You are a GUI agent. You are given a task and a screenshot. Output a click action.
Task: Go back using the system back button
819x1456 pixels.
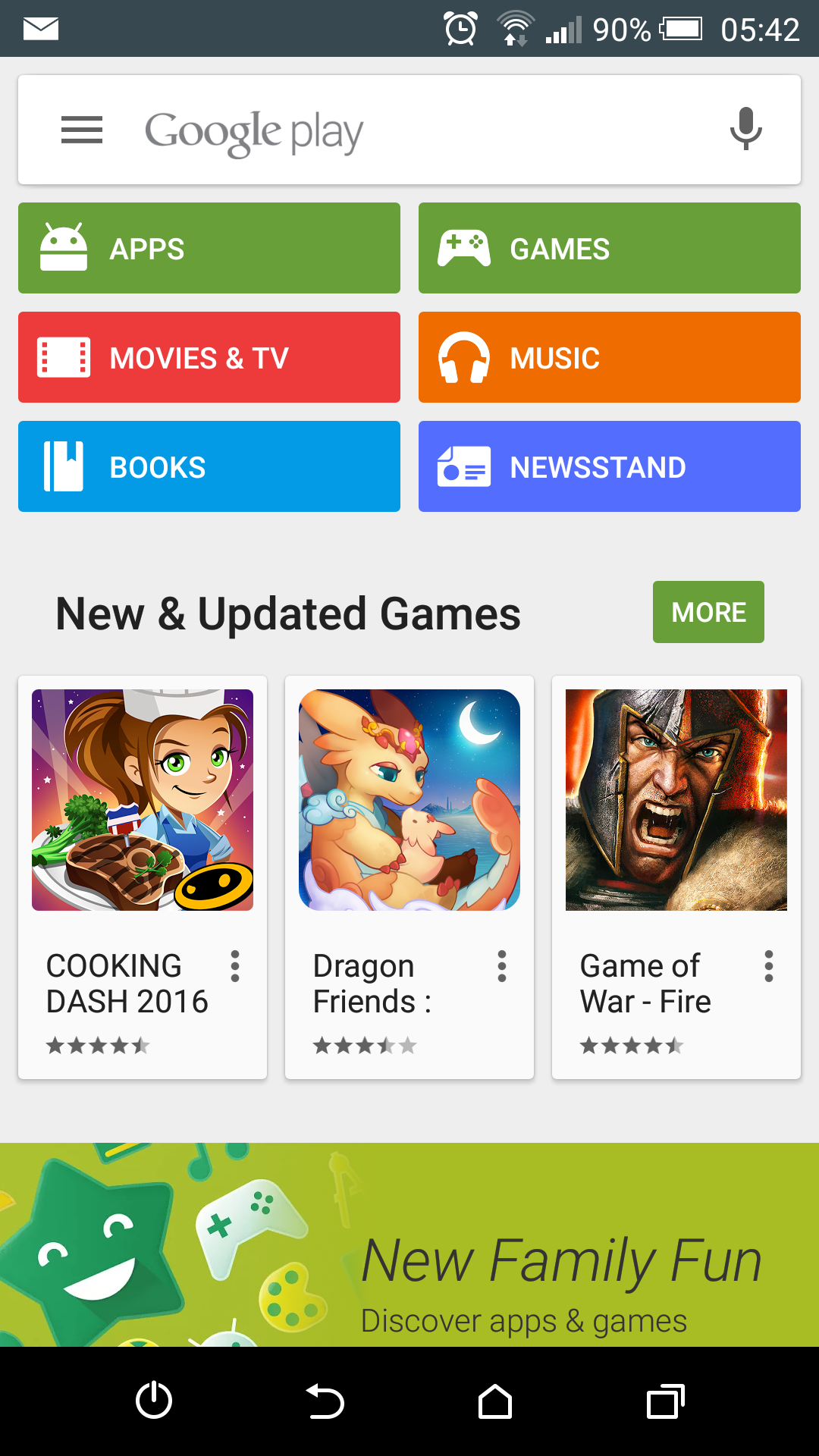(x=325, y=1401)
